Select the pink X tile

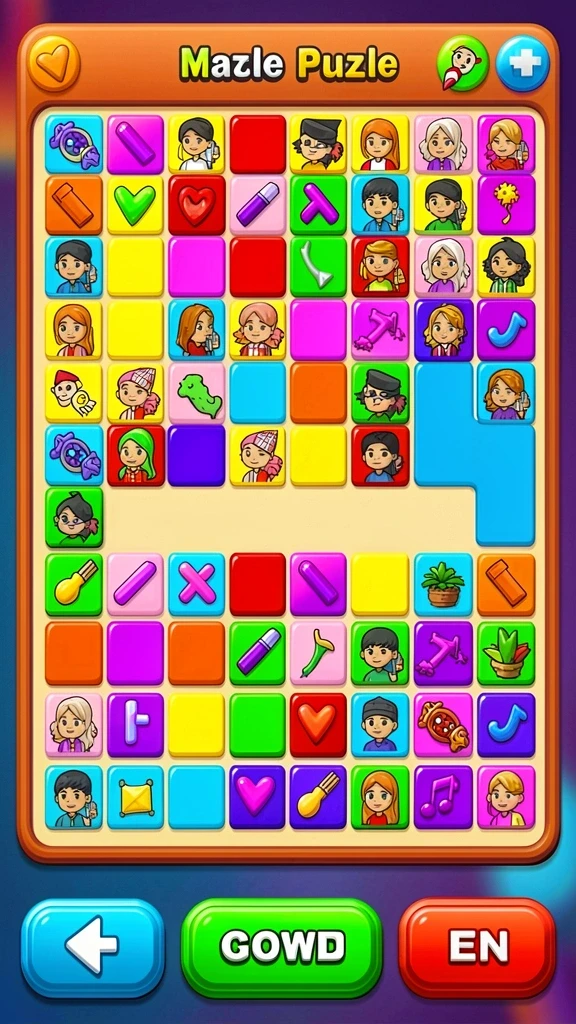click(197, 583)
